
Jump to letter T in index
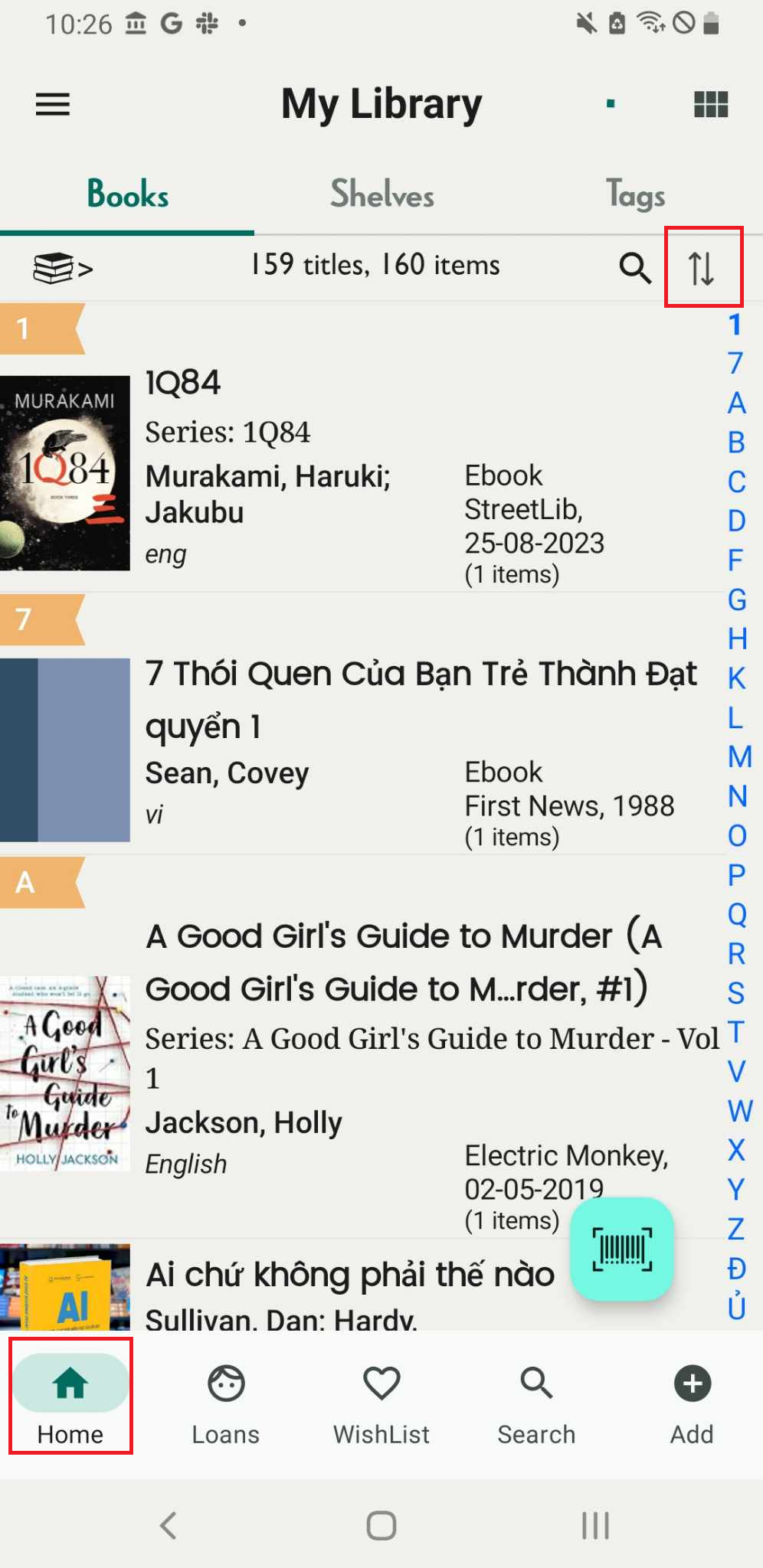click(736, 1031)
